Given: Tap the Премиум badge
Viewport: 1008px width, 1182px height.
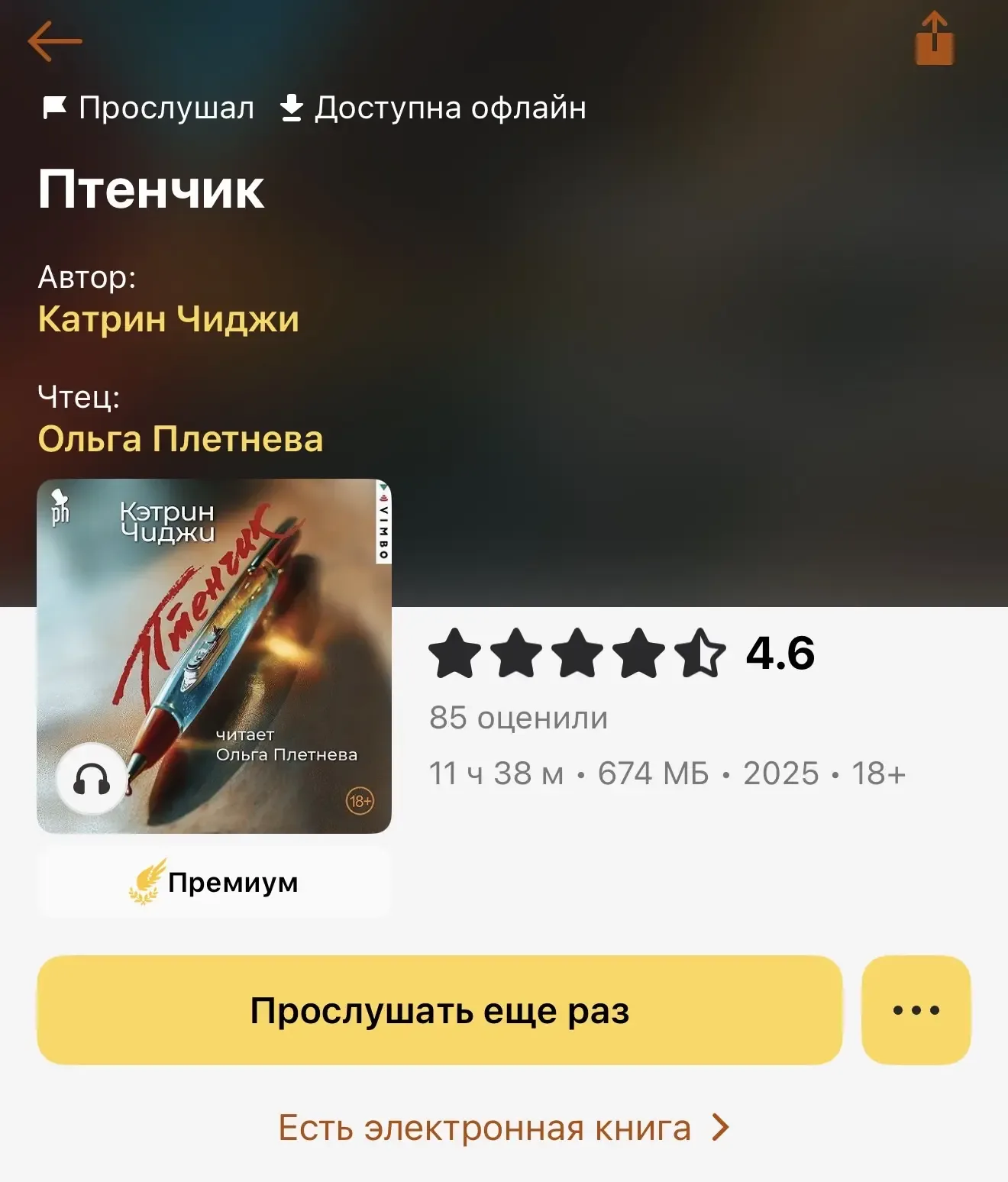Looking at the screenshot, I should (x=214, y=882).
